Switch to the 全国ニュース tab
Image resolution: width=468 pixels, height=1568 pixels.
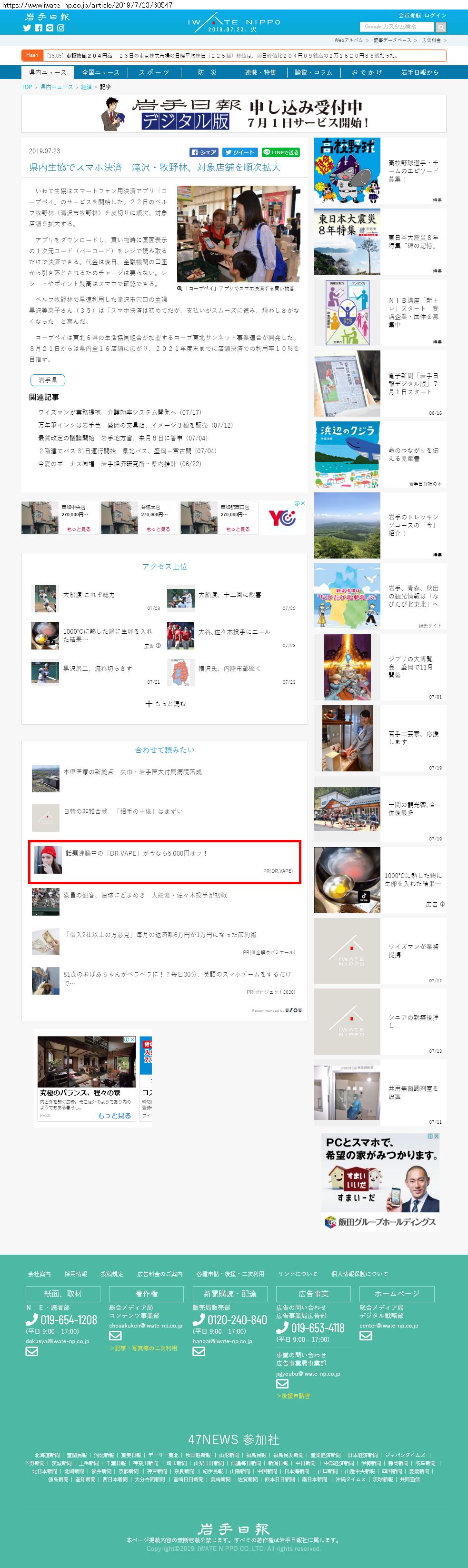coord(100,72)
